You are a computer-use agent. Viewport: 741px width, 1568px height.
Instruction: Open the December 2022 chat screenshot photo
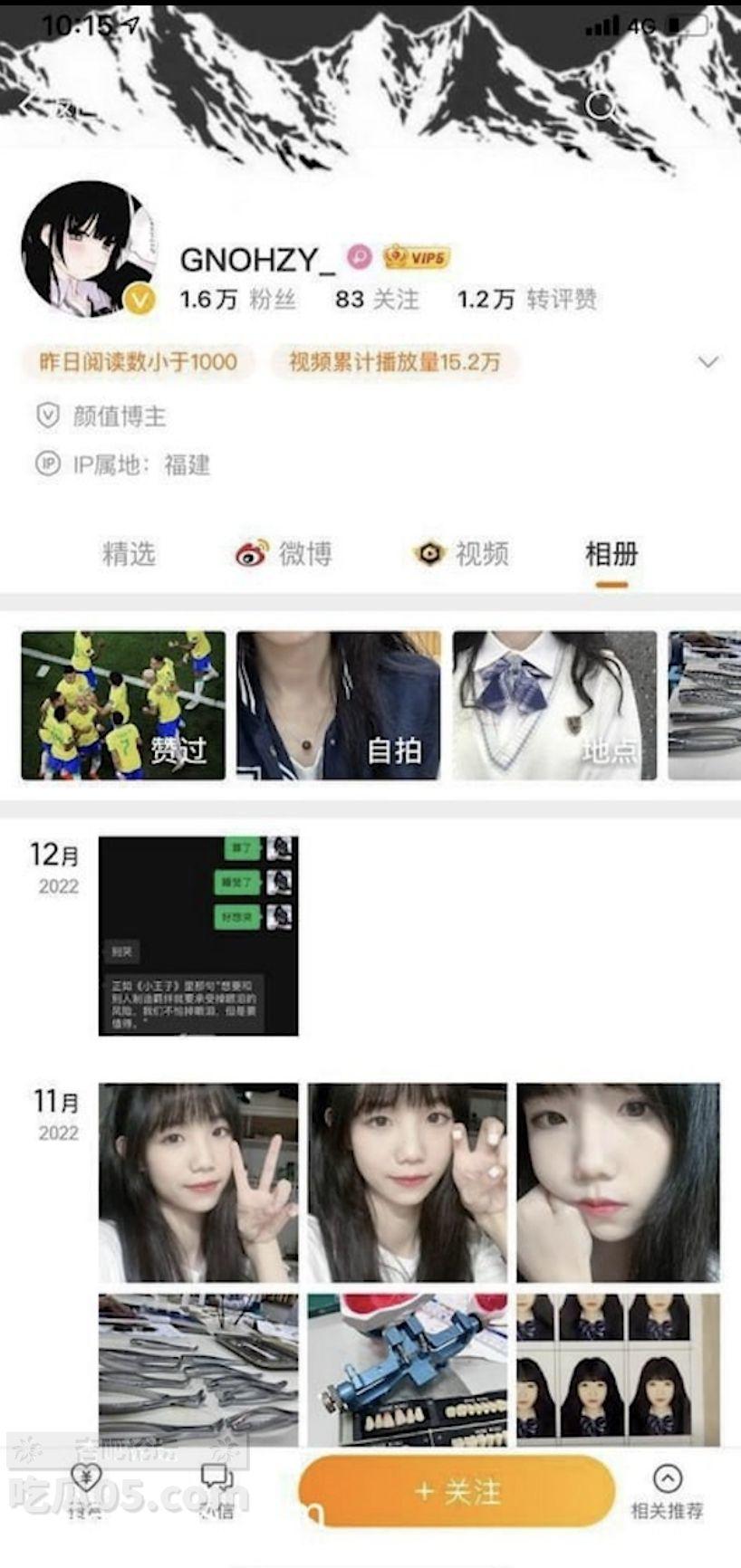tap(198, 935)
